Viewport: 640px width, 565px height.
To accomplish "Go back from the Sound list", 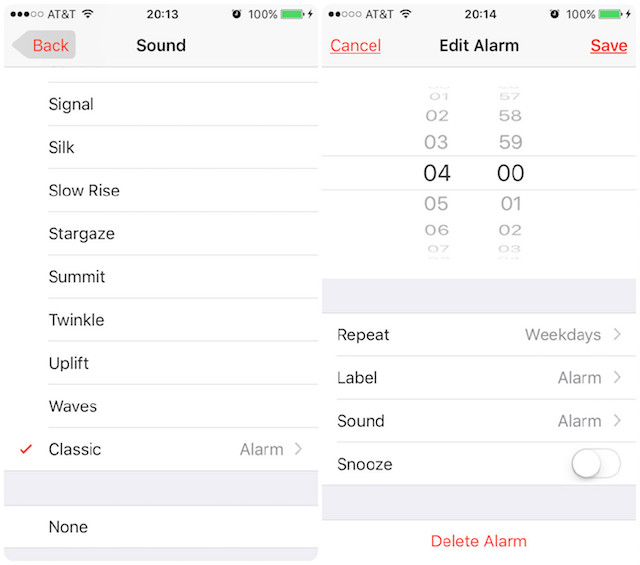I will (x=43, y=46).
